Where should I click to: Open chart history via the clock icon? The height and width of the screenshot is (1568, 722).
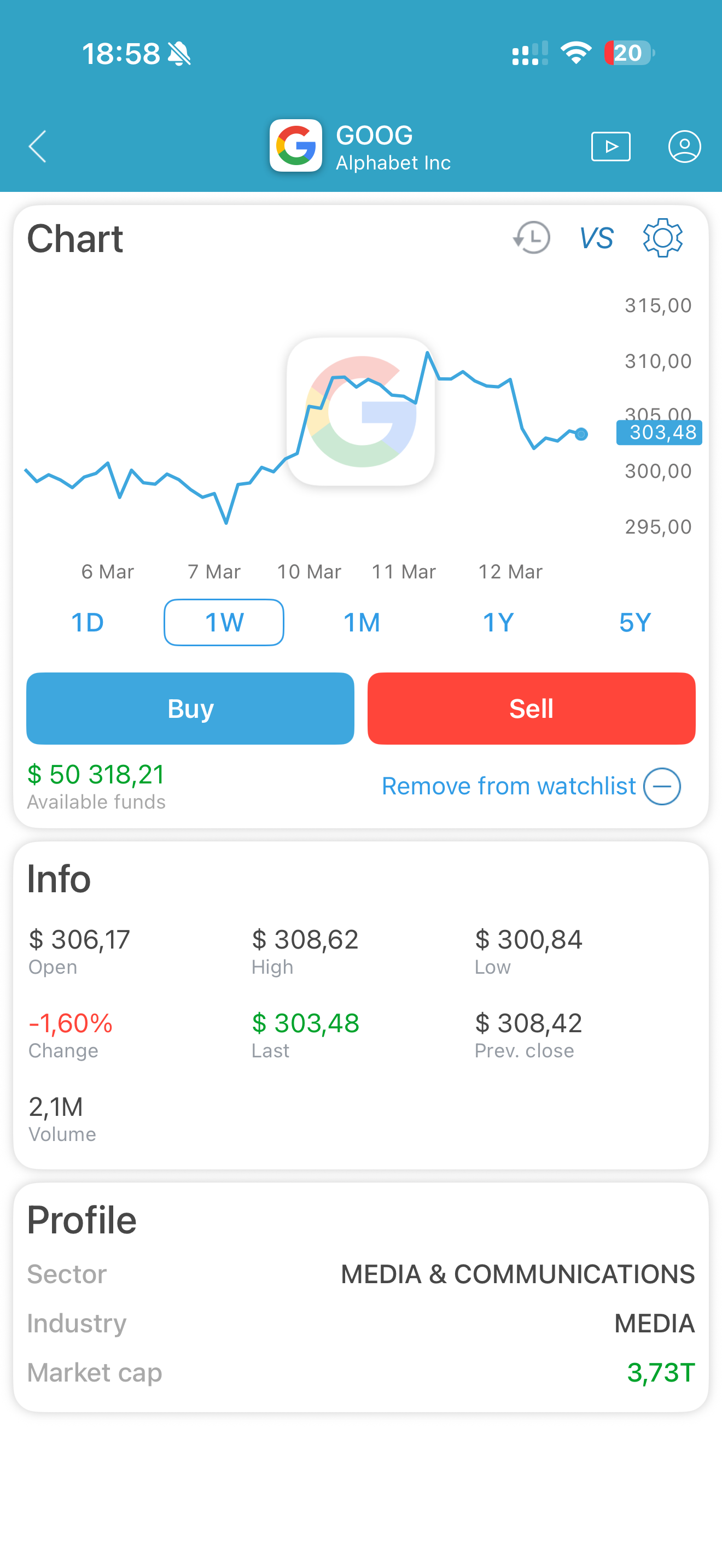tap(531, 238)
